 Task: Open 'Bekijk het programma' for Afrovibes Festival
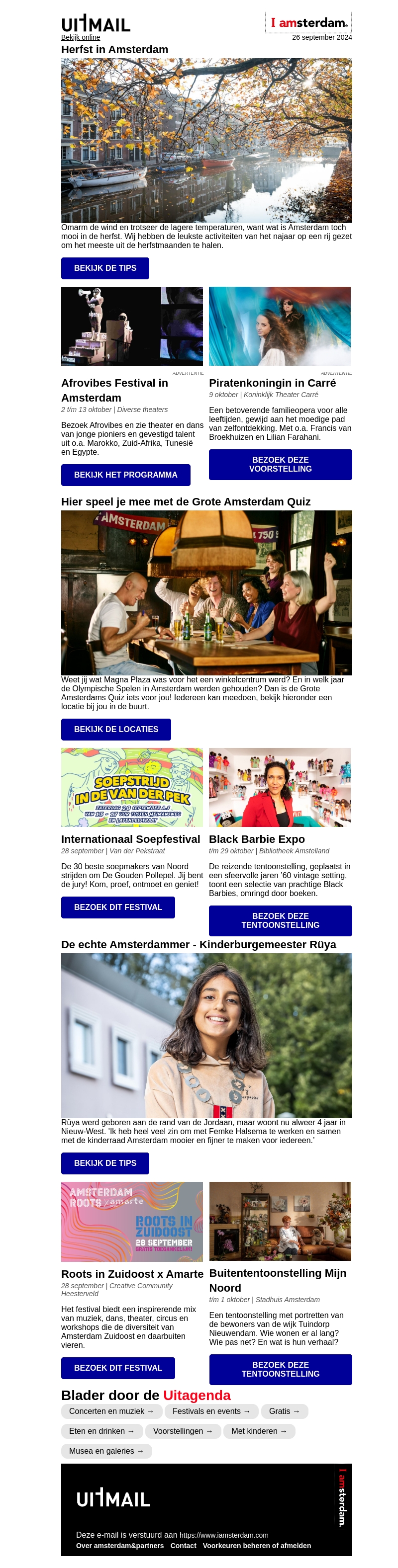point(125,475)
